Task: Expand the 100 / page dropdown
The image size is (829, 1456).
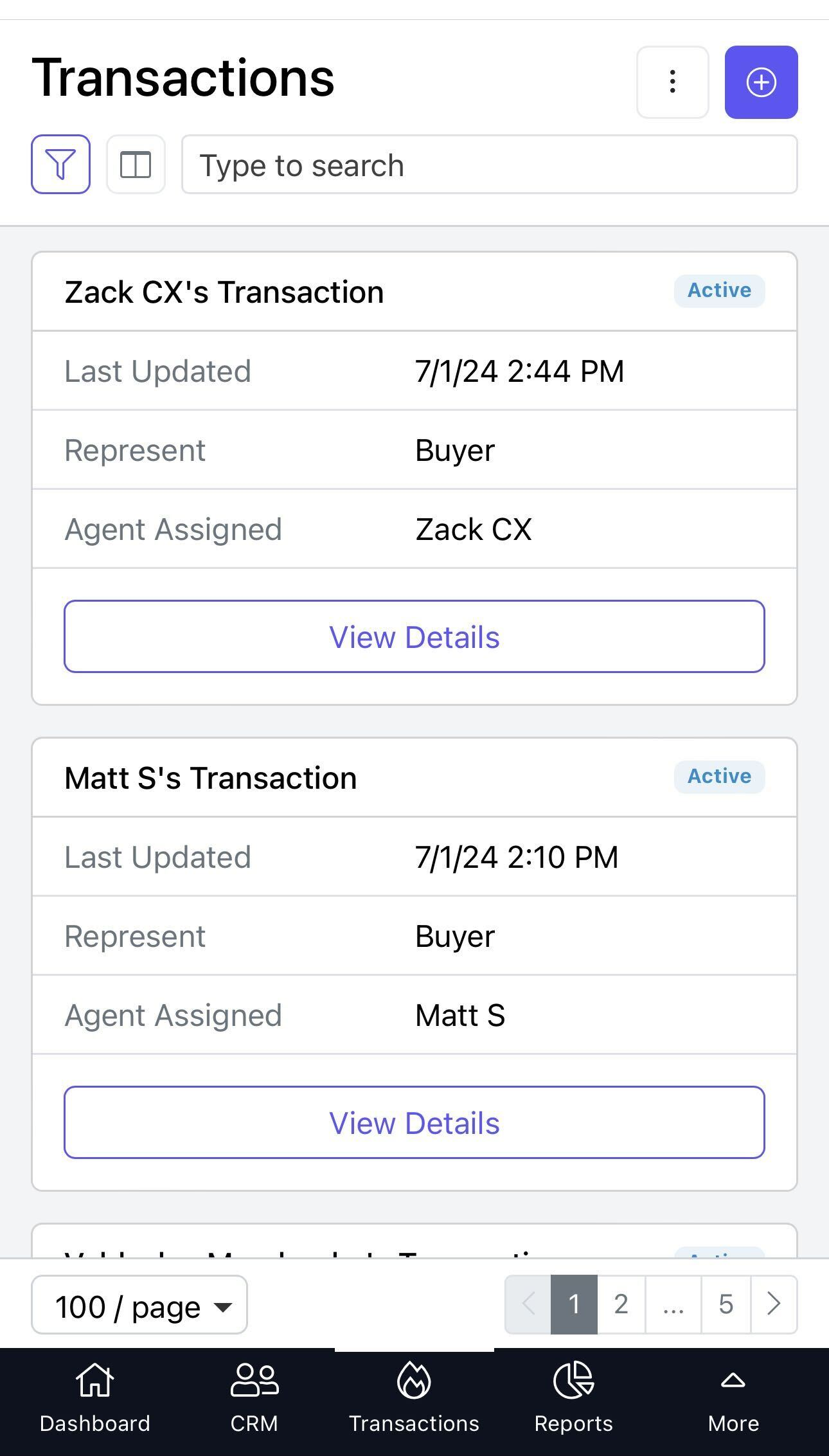Action: click(139, 1305)
